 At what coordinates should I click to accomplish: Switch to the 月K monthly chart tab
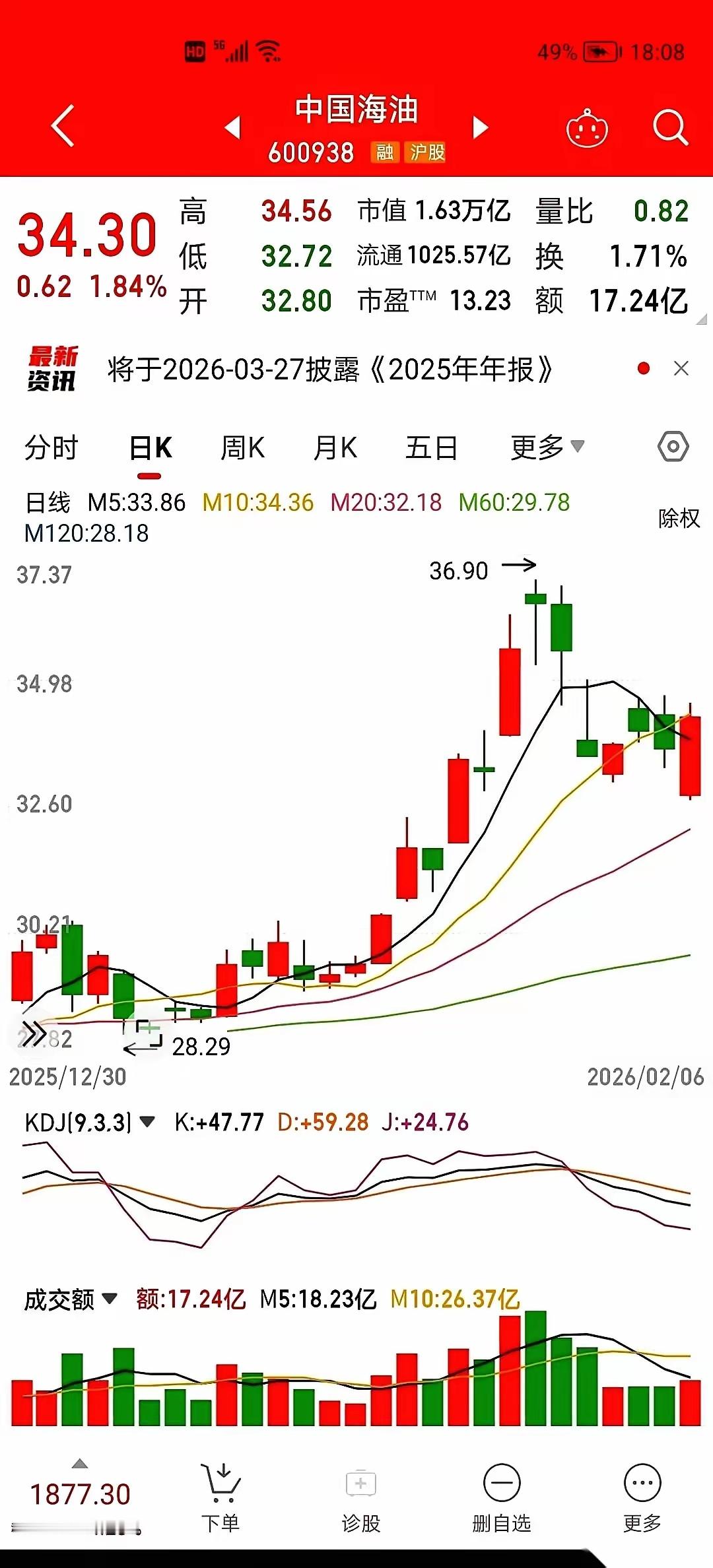click(335, 447)
